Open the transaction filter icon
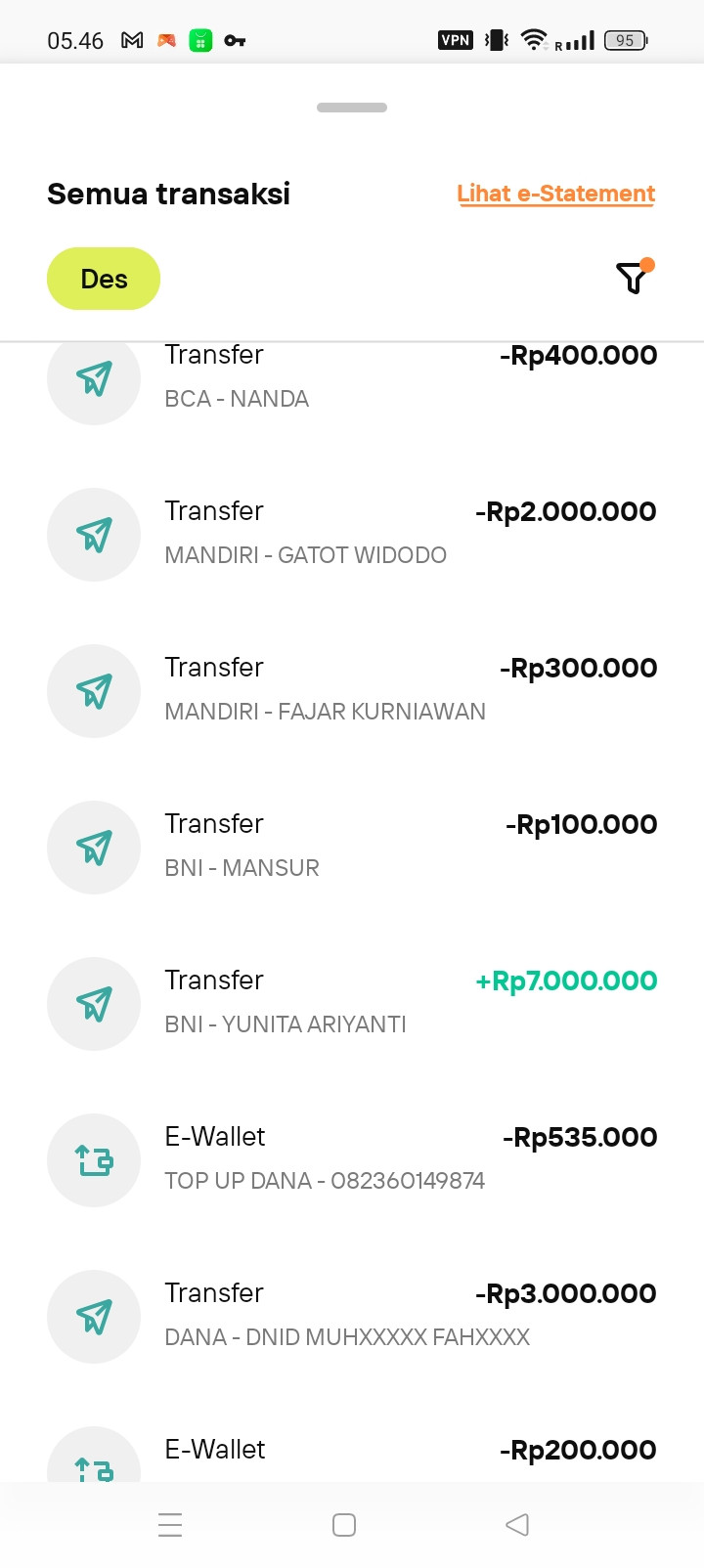Image resolution: width=704 pixels, height=1568 pixels. [634, 279]
